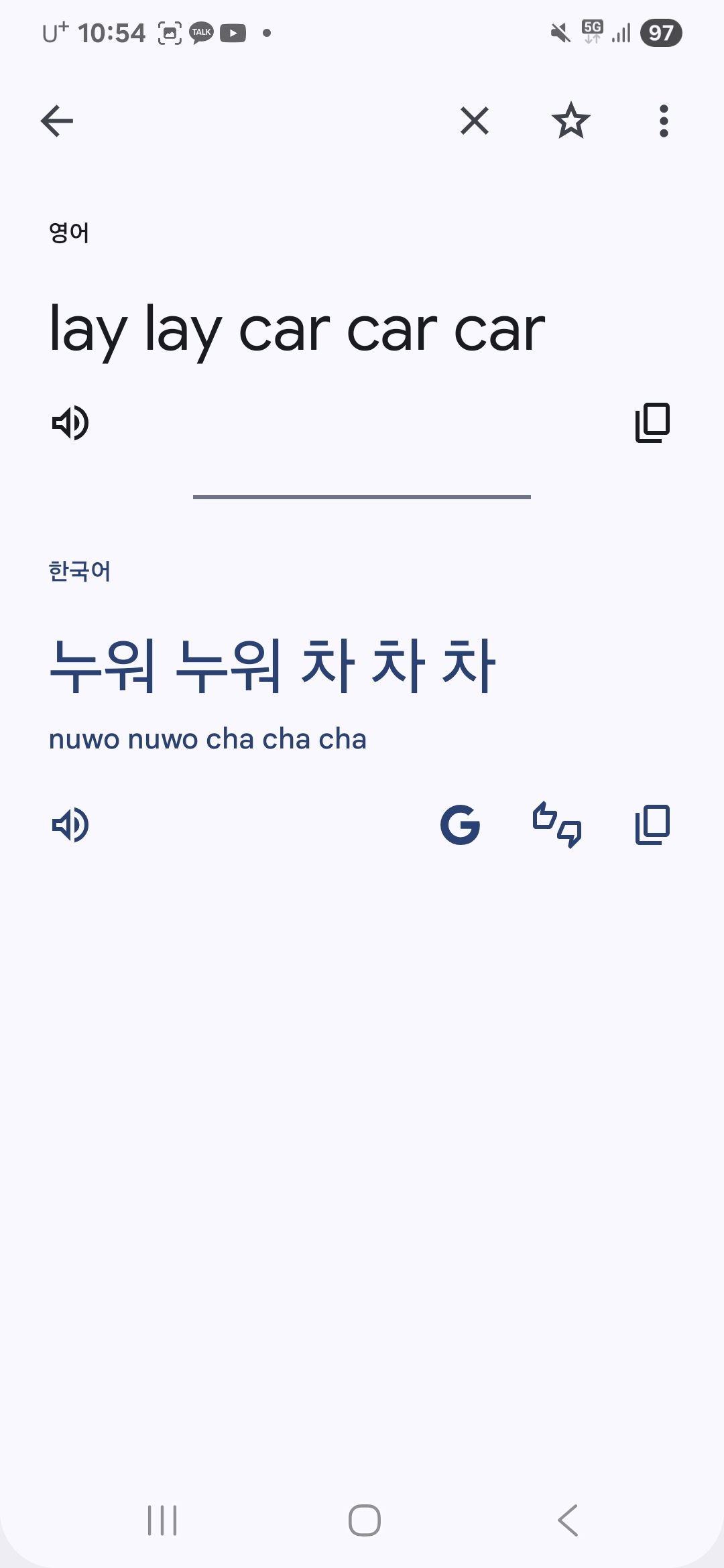Go to the home screen
The height and width of the screenshot is (1568, 724).
coord(365,1520)
